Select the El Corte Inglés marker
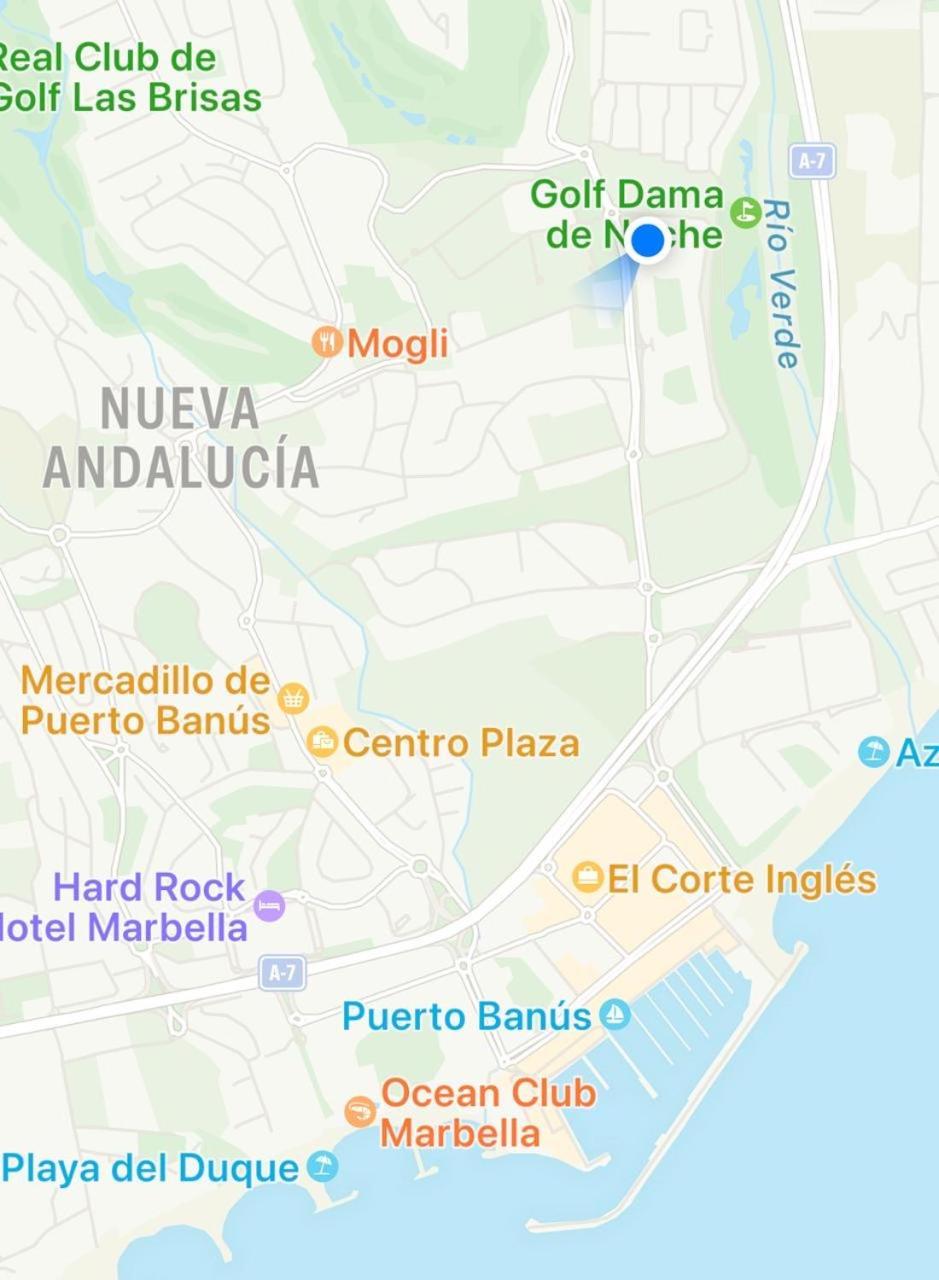The height and width of the screenshot is (1280, 939). 588,878
